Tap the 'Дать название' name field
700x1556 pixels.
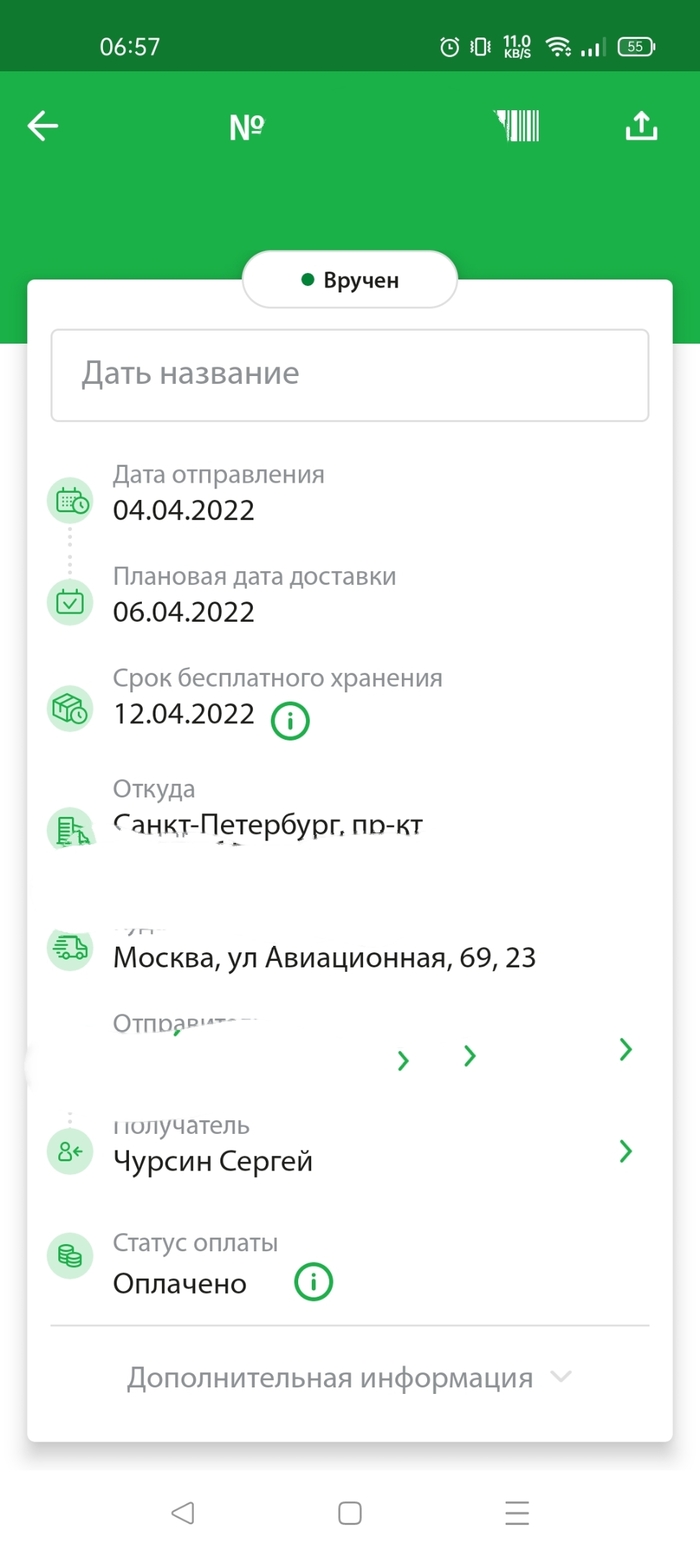coord(350,374)
